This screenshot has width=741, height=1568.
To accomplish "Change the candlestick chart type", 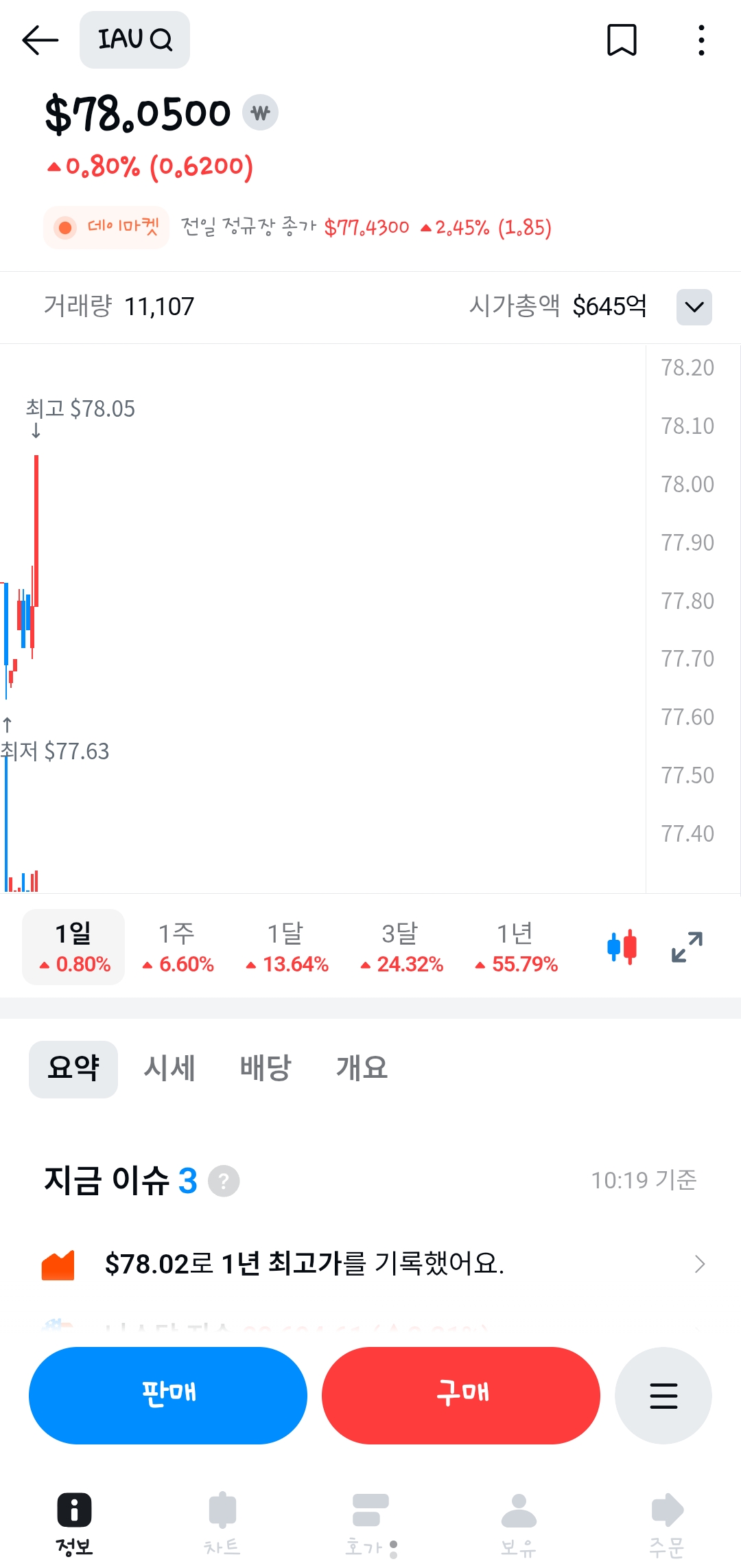I will pos(622,947).
